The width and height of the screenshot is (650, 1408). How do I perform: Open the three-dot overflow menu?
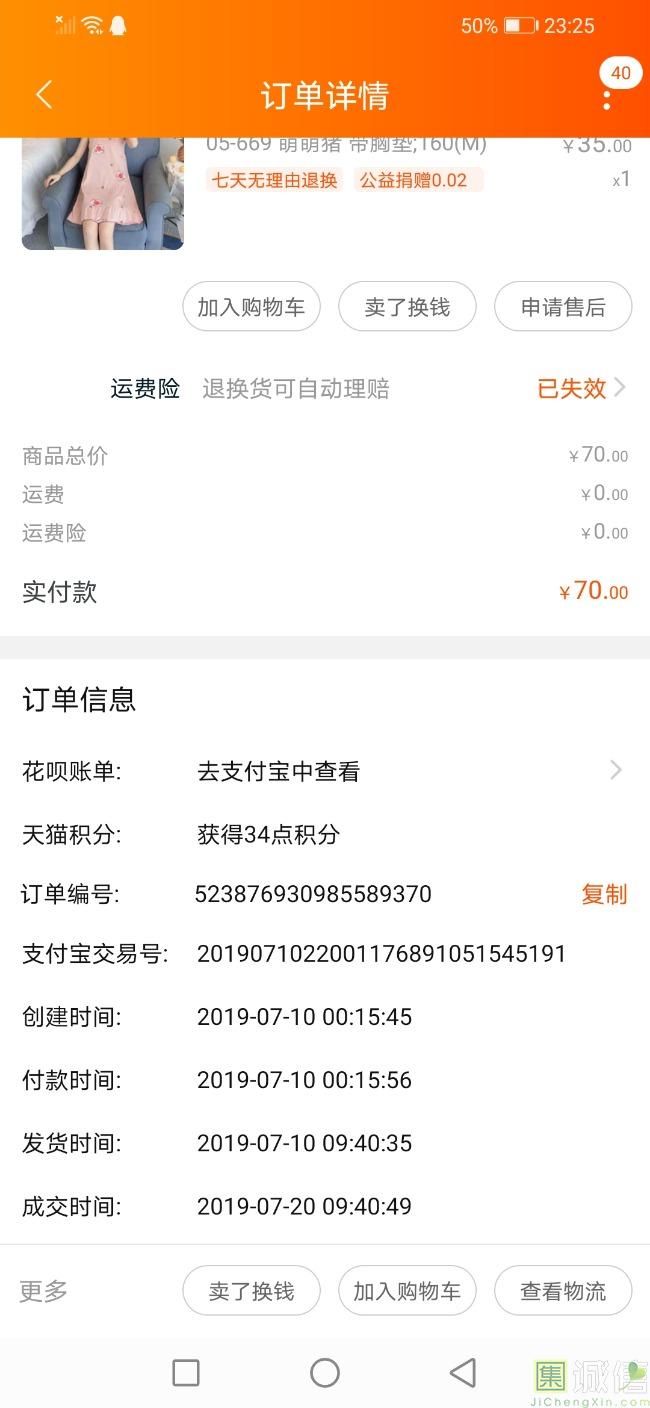click(x=606, y=99)
